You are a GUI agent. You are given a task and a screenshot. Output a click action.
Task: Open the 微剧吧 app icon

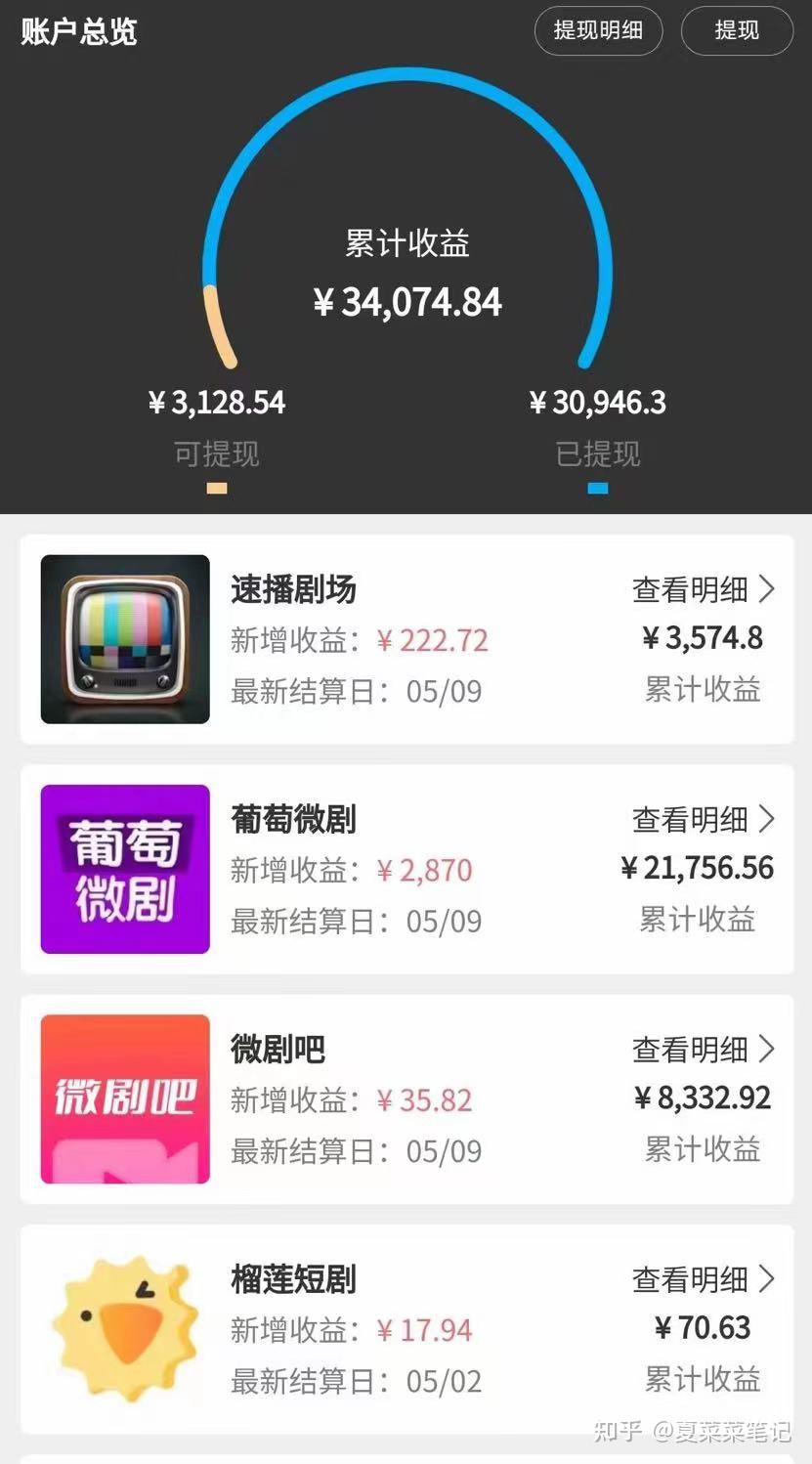tap(123, 1098)
